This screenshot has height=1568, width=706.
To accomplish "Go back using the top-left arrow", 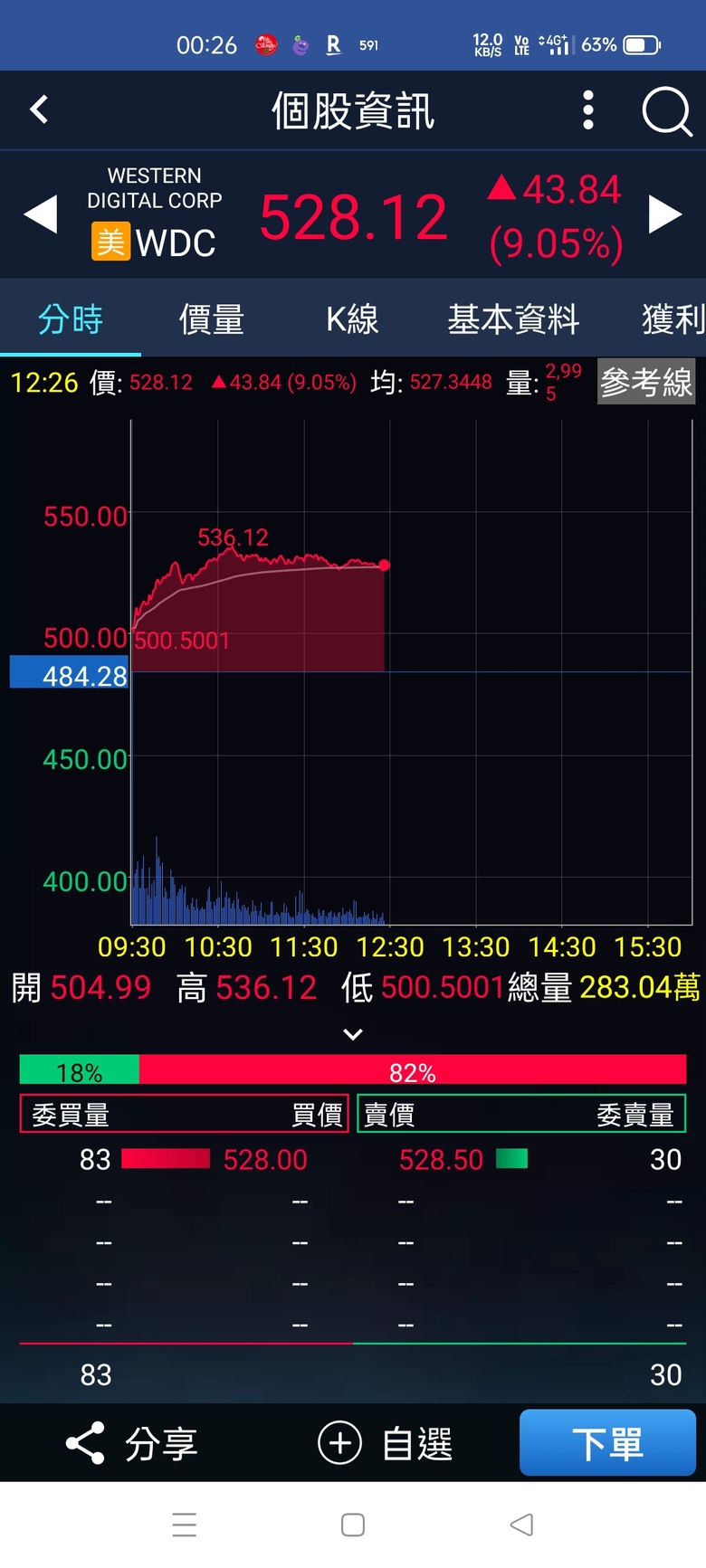I will point(39,109).
